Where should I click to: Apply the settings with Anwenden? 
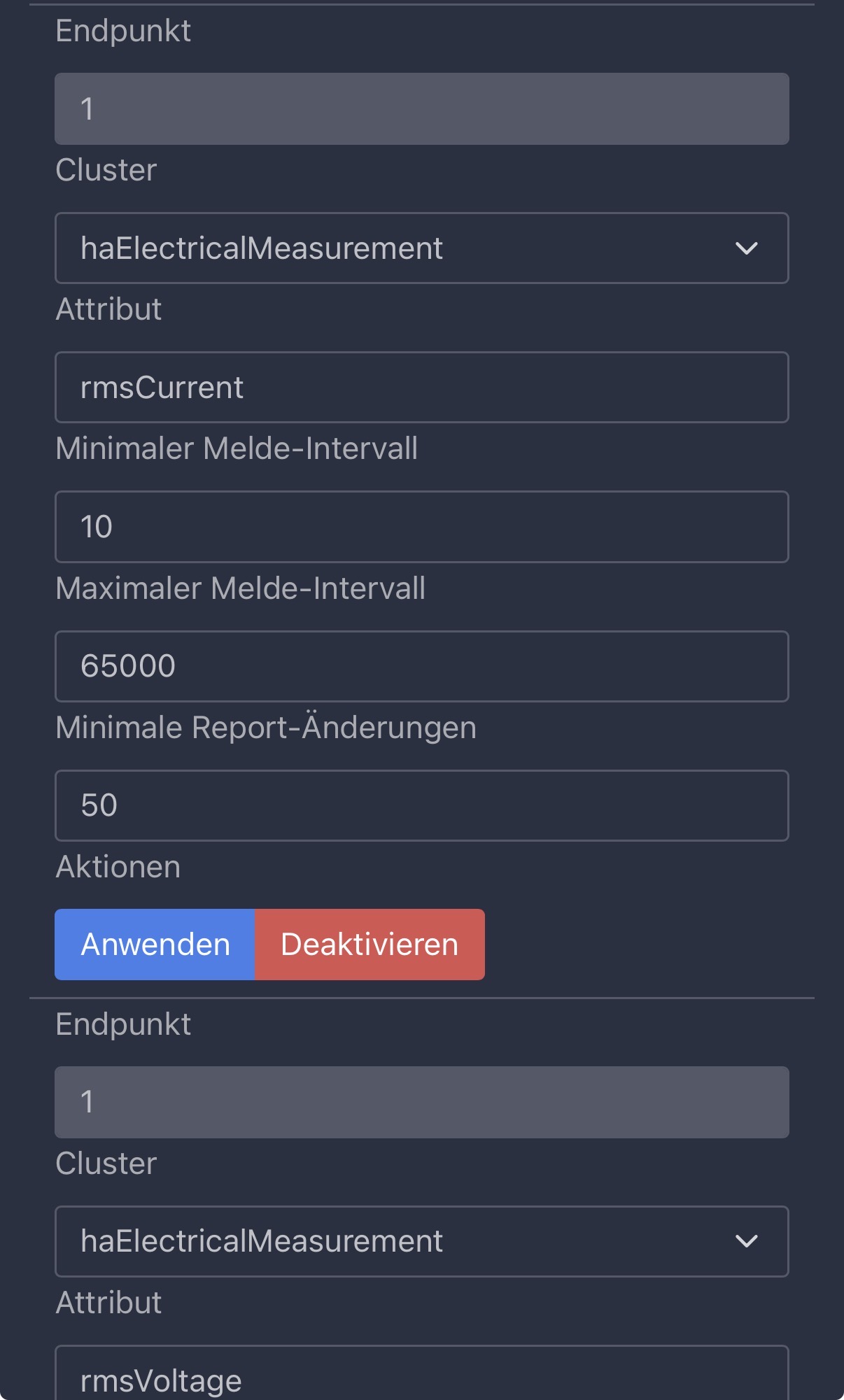(155, 945)
